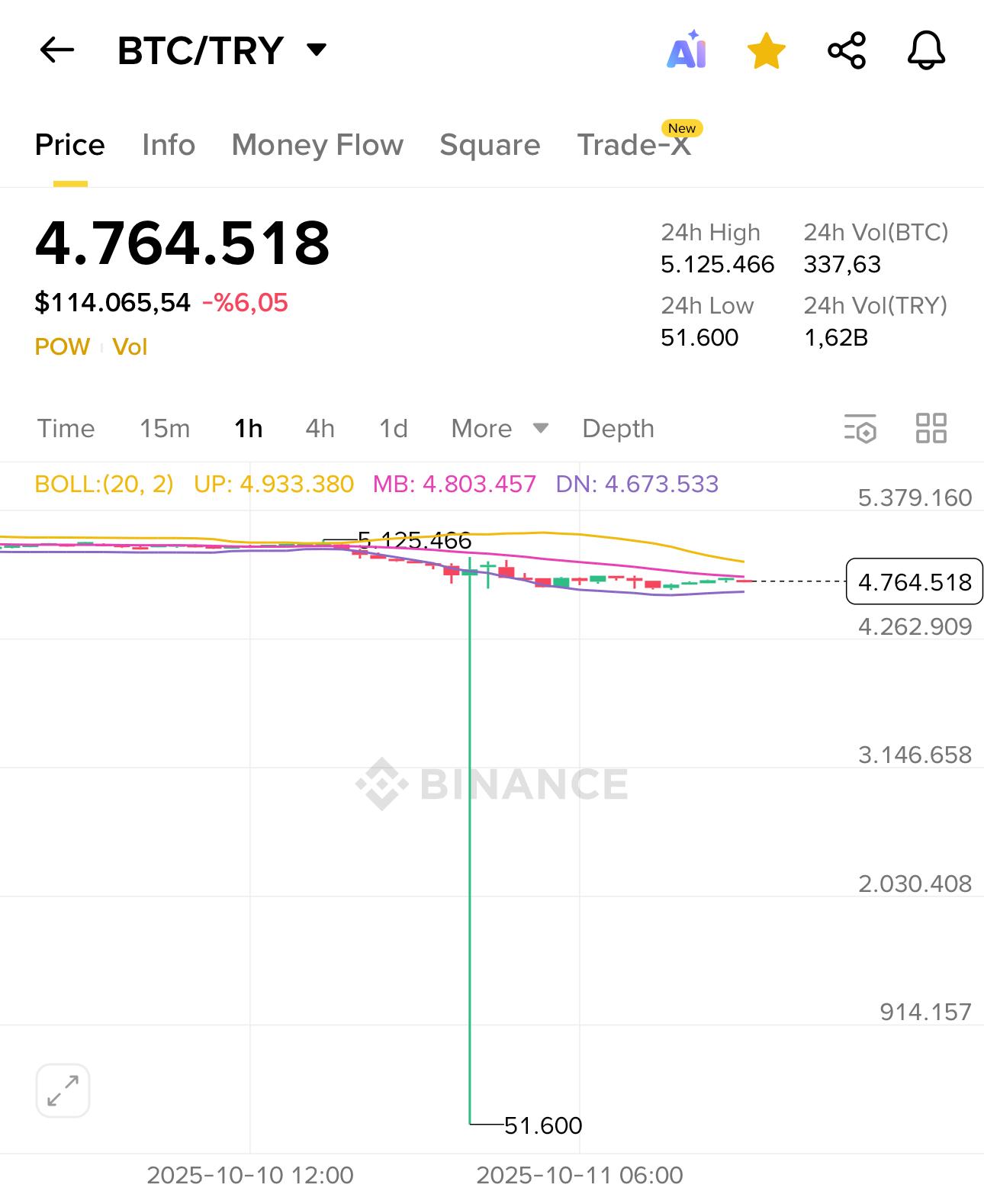984x1204 pixels.
Task: Toggle POW indicator display
Action: tap(63, 346)
